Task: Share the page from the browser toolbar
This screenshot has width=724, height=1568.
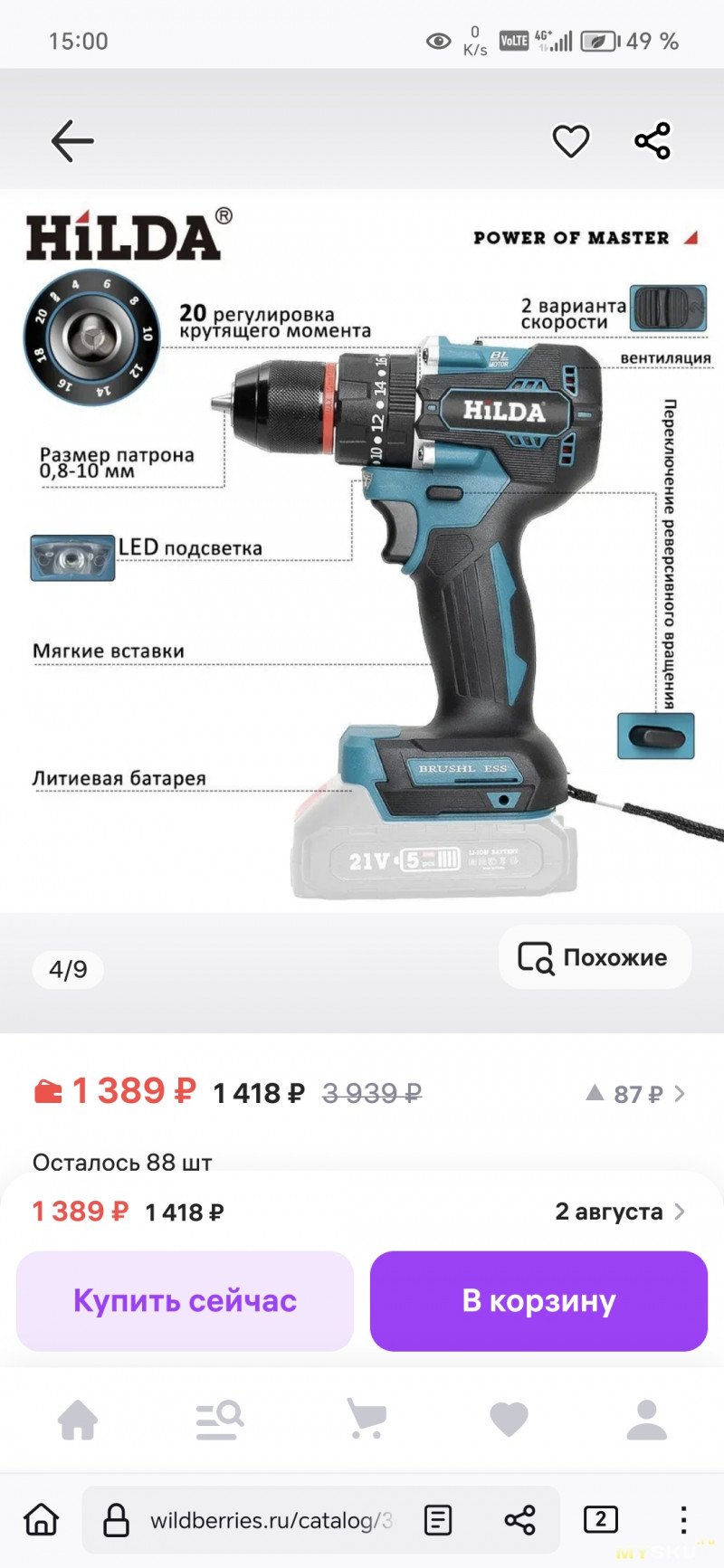Action: [x=519, y=1520]
